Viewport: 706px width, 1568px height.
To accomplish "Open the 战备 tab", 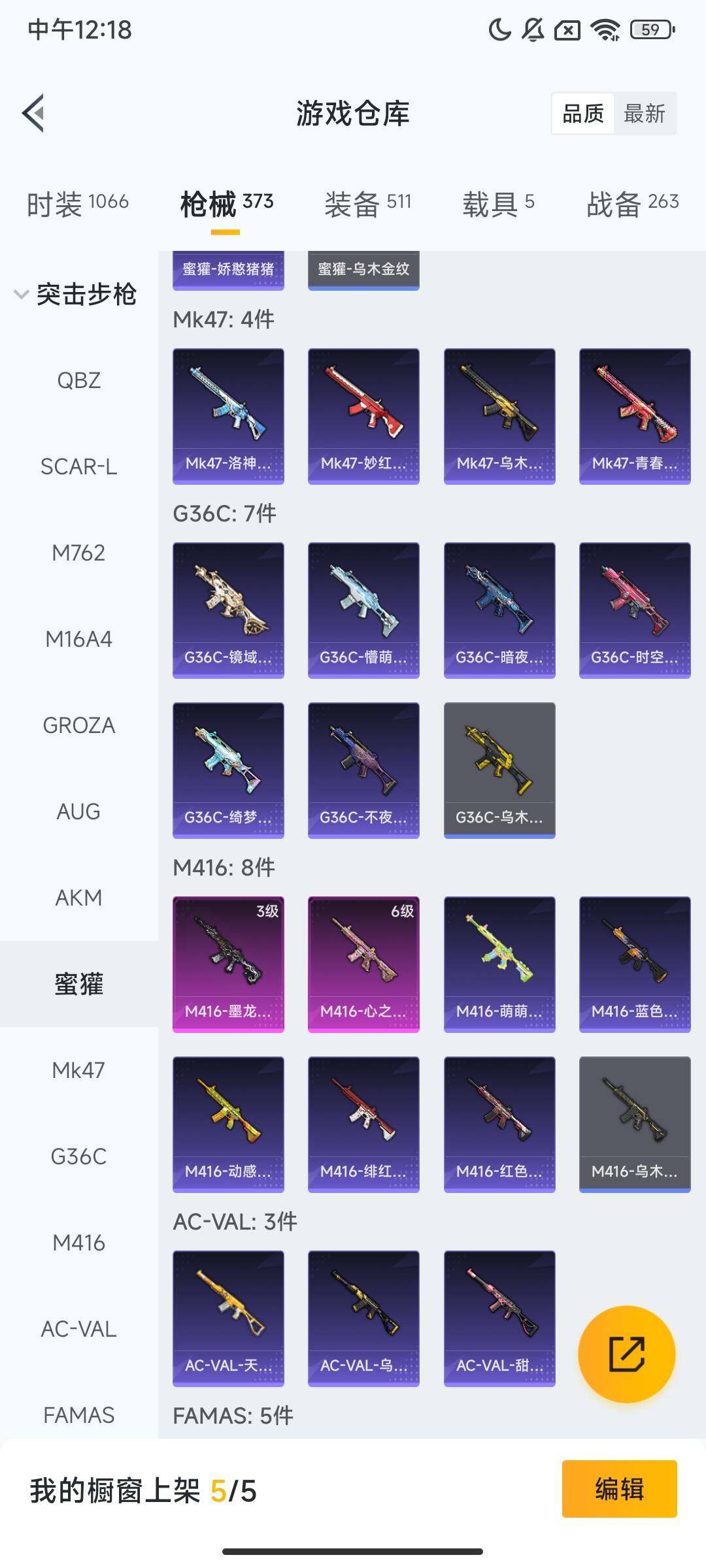I will pos(633,204).
